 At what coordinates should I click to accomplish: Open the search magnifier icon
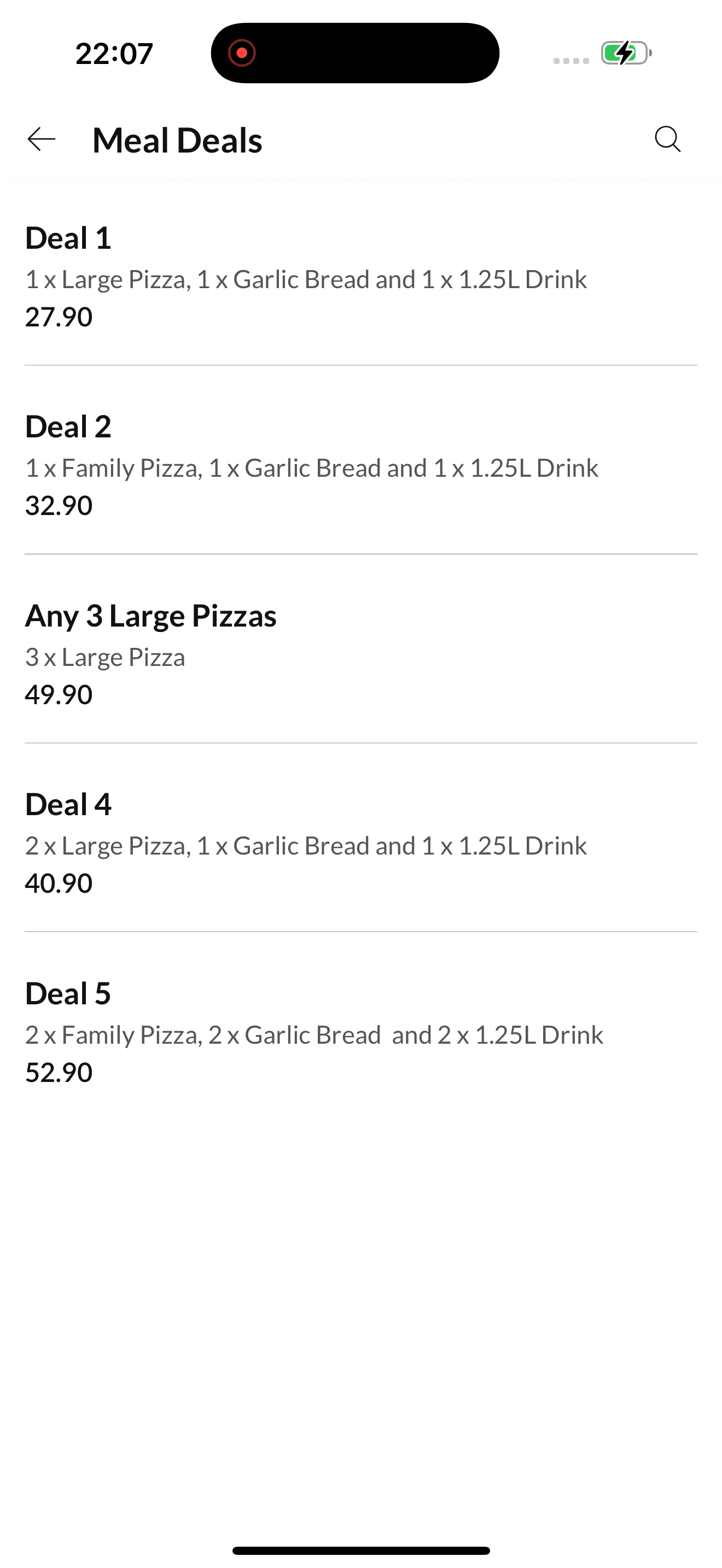tap(667, 139)
